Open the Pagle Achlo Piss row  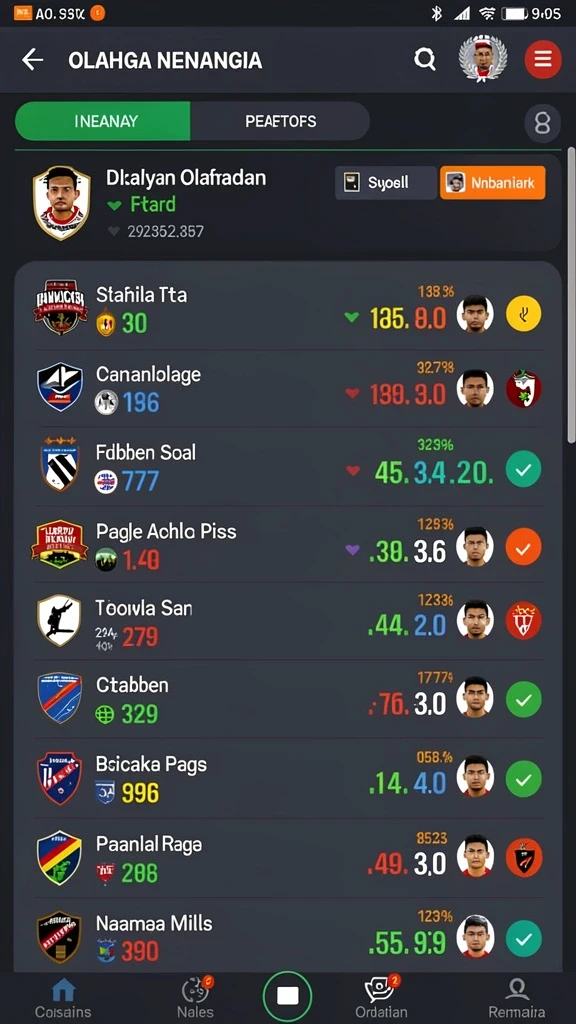tap(287, 545)
